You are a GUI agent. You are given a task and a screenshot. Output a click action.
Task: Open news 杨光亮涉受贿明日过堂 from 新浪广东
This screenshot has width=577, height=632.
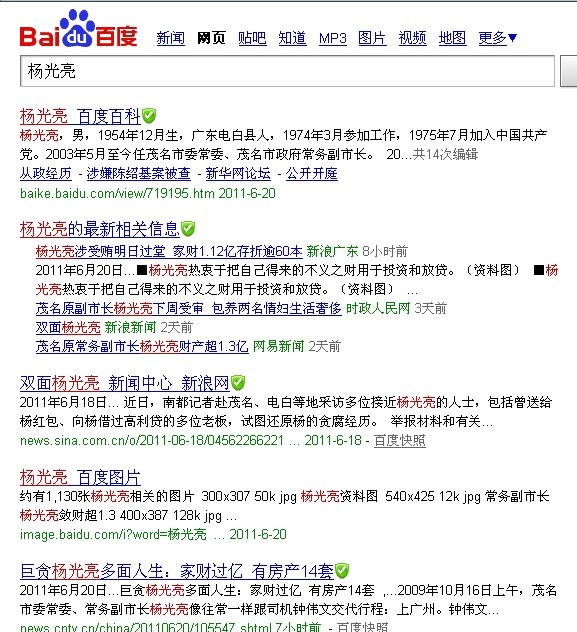(169, 252)
